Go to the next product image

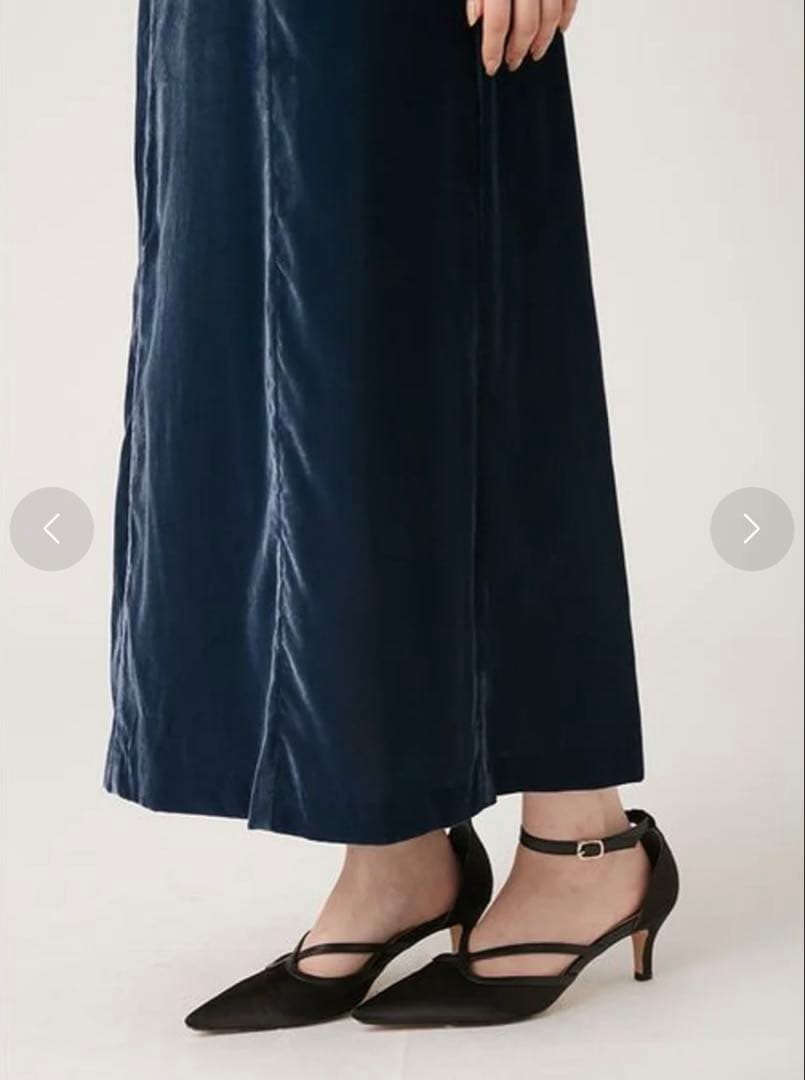tap(751, 529)
